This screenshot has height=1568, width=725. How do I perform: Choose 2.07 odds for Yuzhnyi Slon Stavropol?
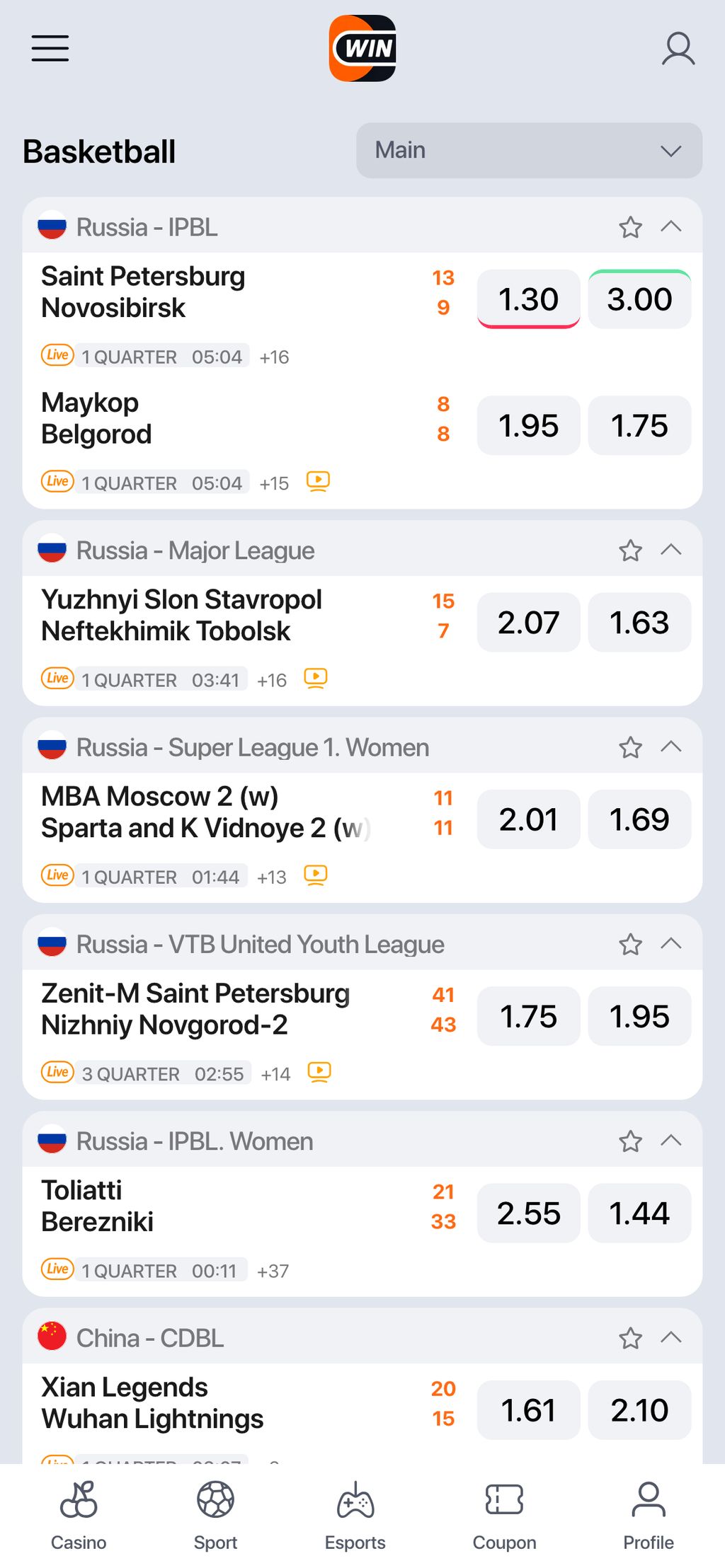pos(528,623)
